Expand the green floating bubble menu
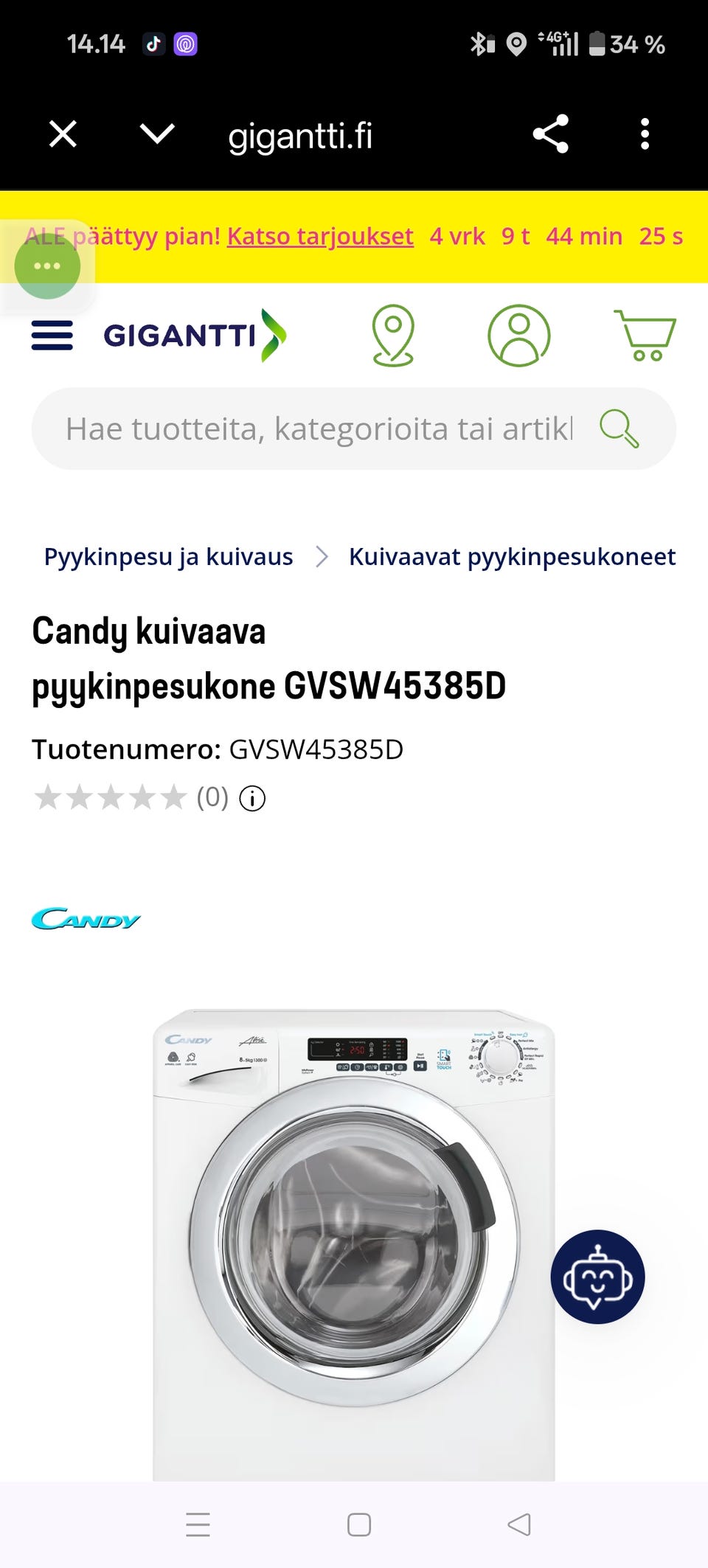 [x=46, y=266]
